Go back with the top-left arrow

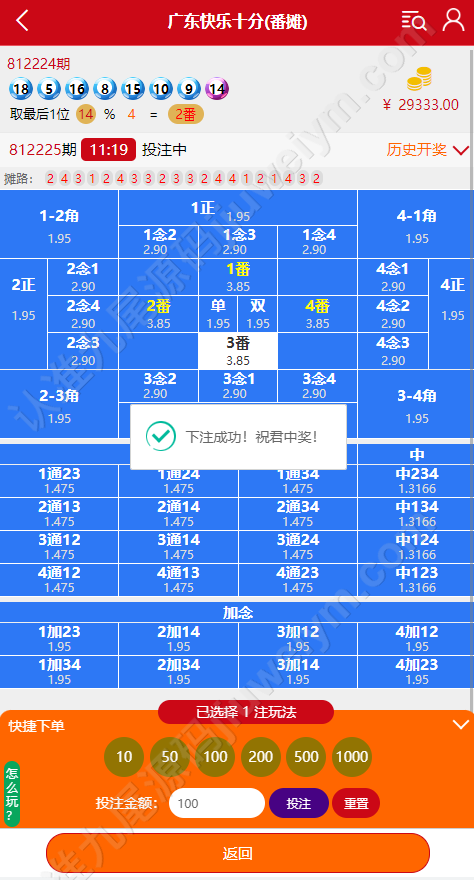pos(22,21)
